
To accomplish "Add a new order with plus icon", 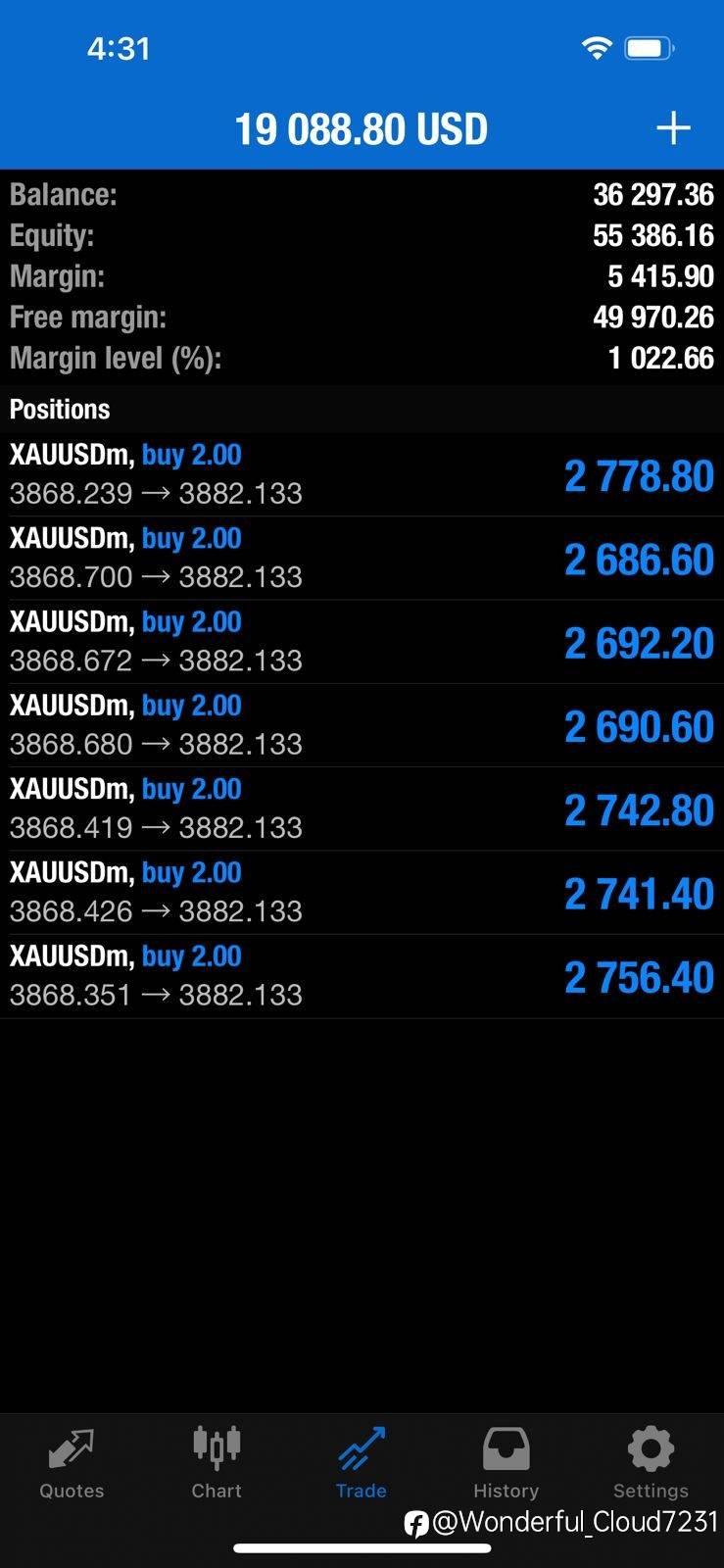I will 673,128.
